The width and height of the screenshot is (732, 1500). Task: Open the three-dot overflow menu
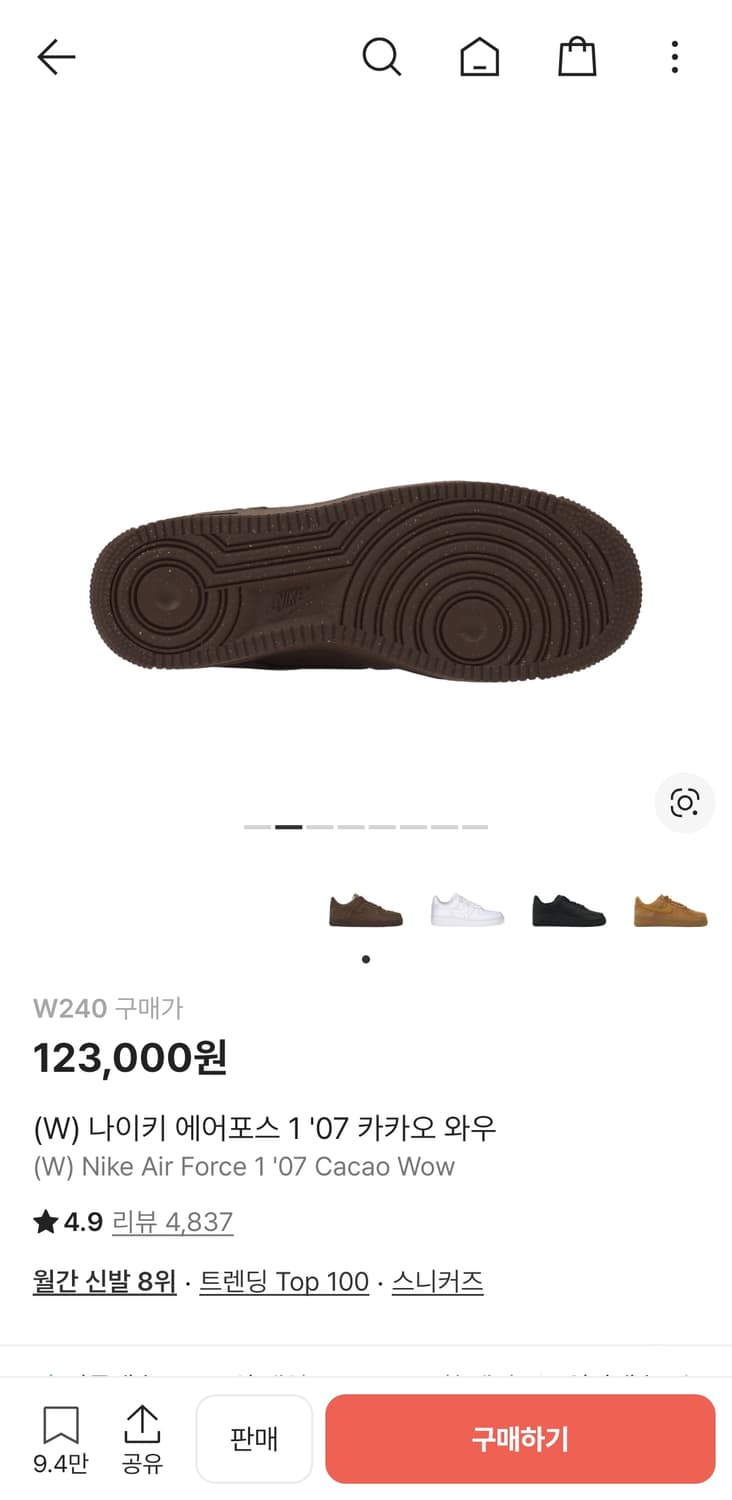click(675, 57)
